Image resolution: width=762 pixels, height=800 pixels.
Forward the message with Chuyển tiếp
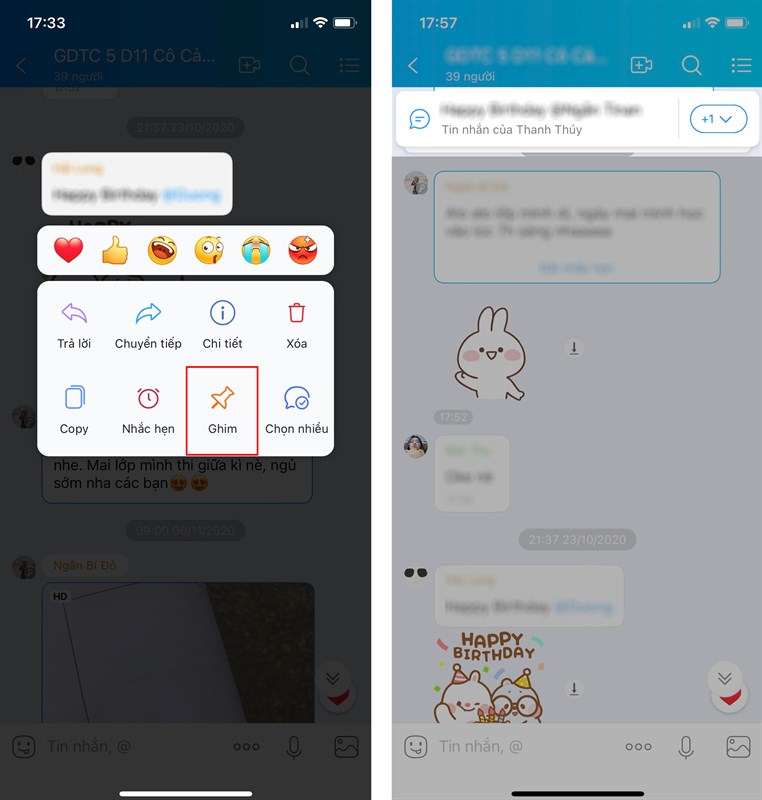148,325
